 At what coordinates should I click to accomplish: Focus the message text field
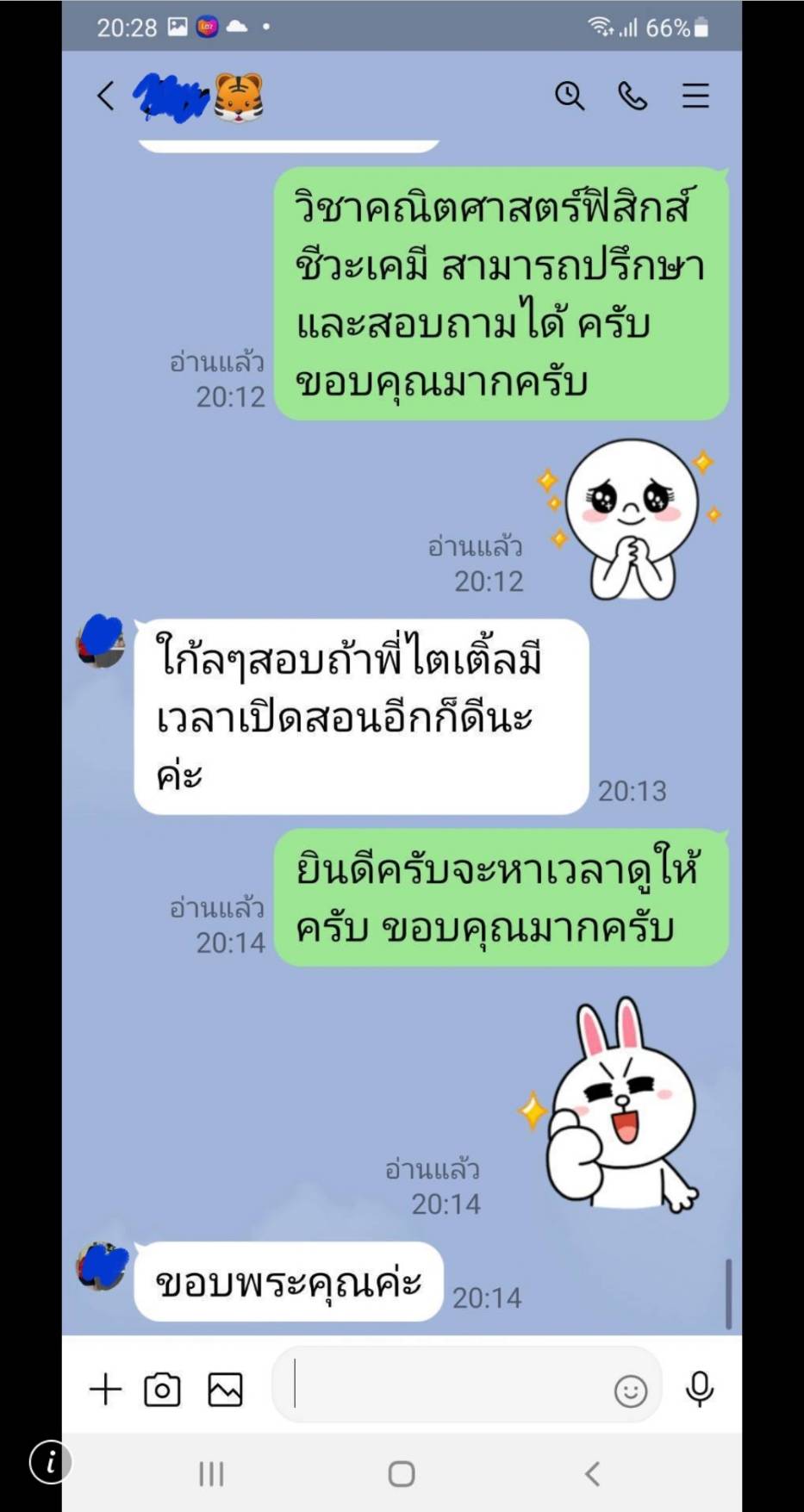(x=444, y=1384)
